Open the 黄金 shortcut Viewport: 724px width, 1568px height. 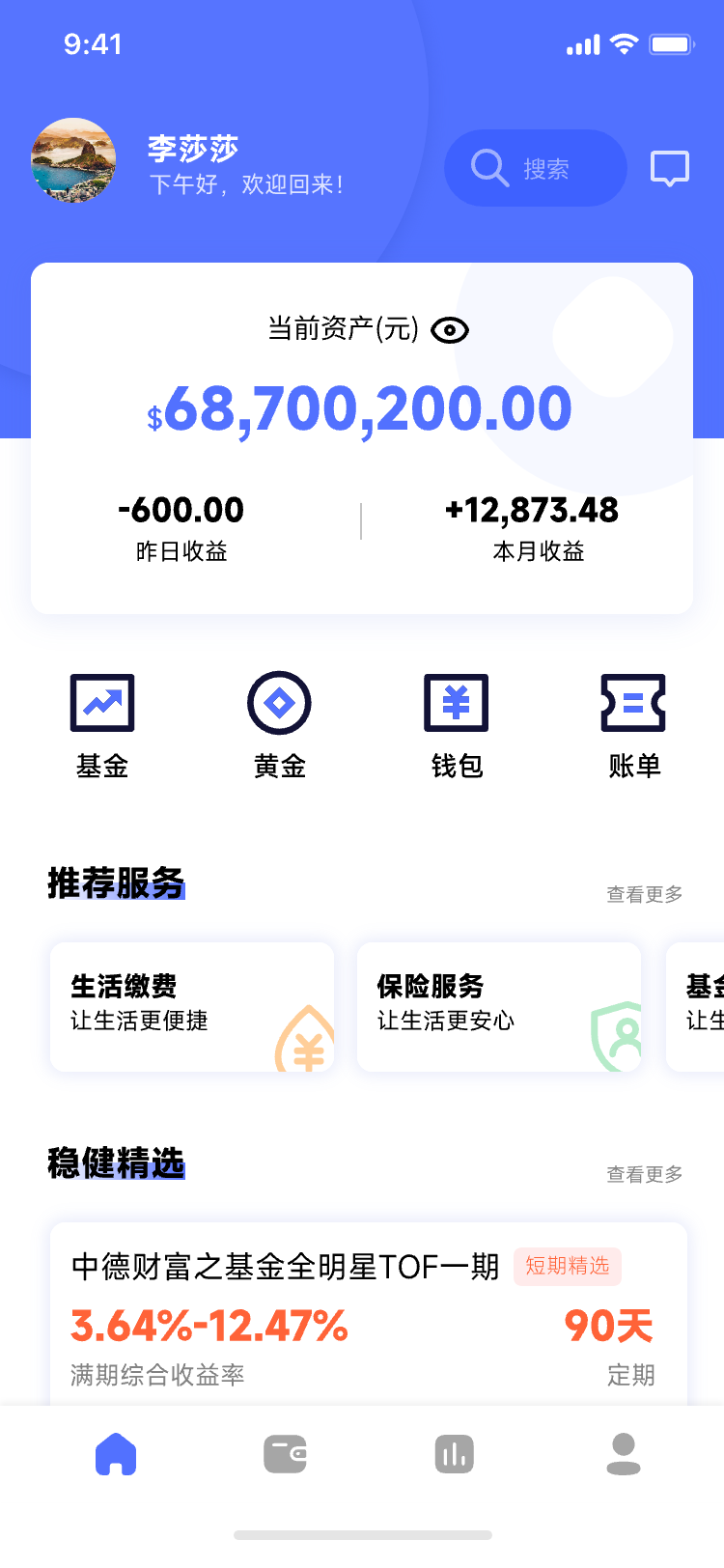tap(279, 725)
